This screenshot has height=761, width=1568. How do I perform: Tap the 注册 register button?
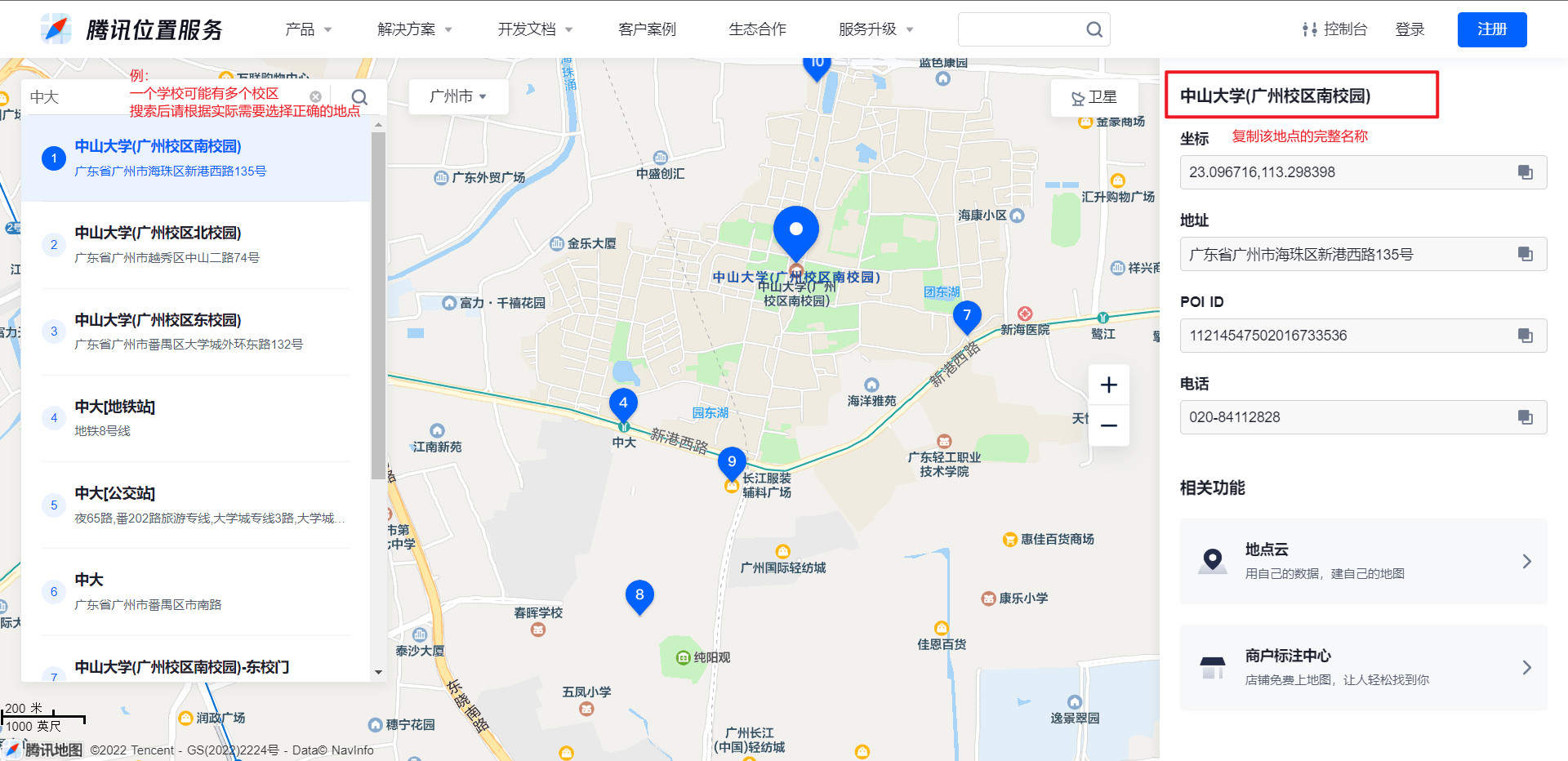1491,29
